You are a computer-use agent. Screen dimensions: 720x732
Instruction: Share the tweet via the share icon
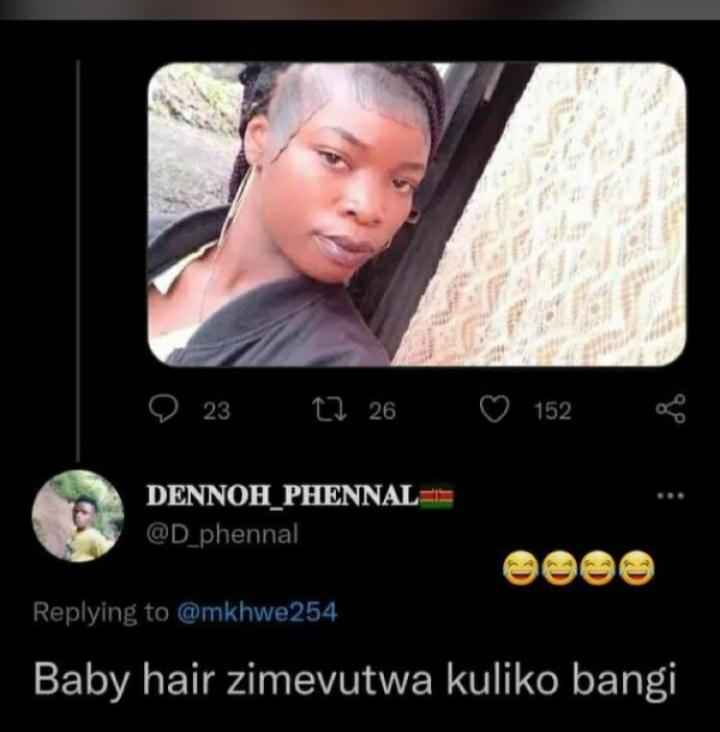point(670,409)
